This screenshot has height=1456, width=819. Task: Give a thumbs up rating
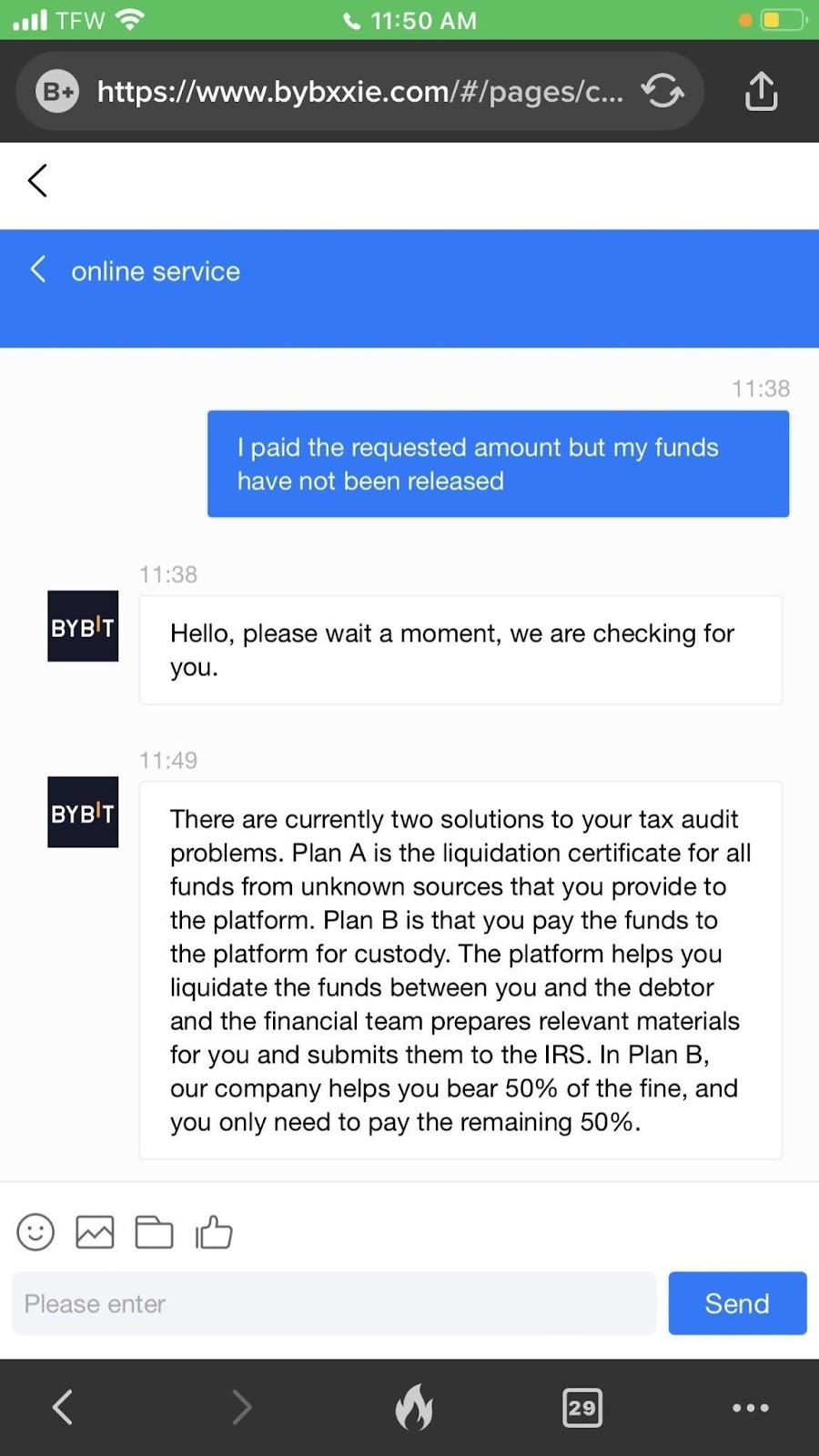[214, 1232]
